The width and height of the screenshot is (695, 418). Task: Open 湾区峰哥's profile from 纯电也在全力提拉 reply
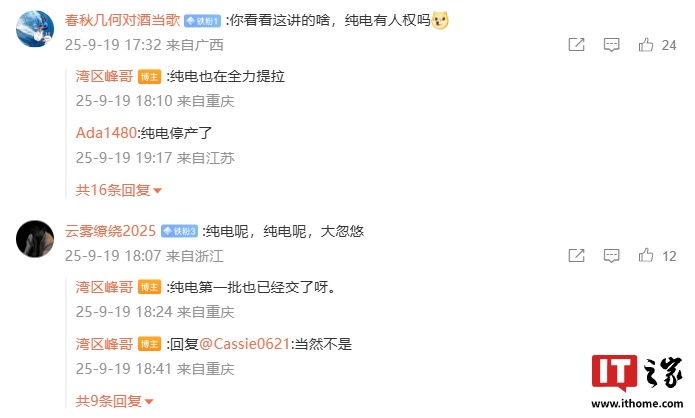[x=105, y=76]
